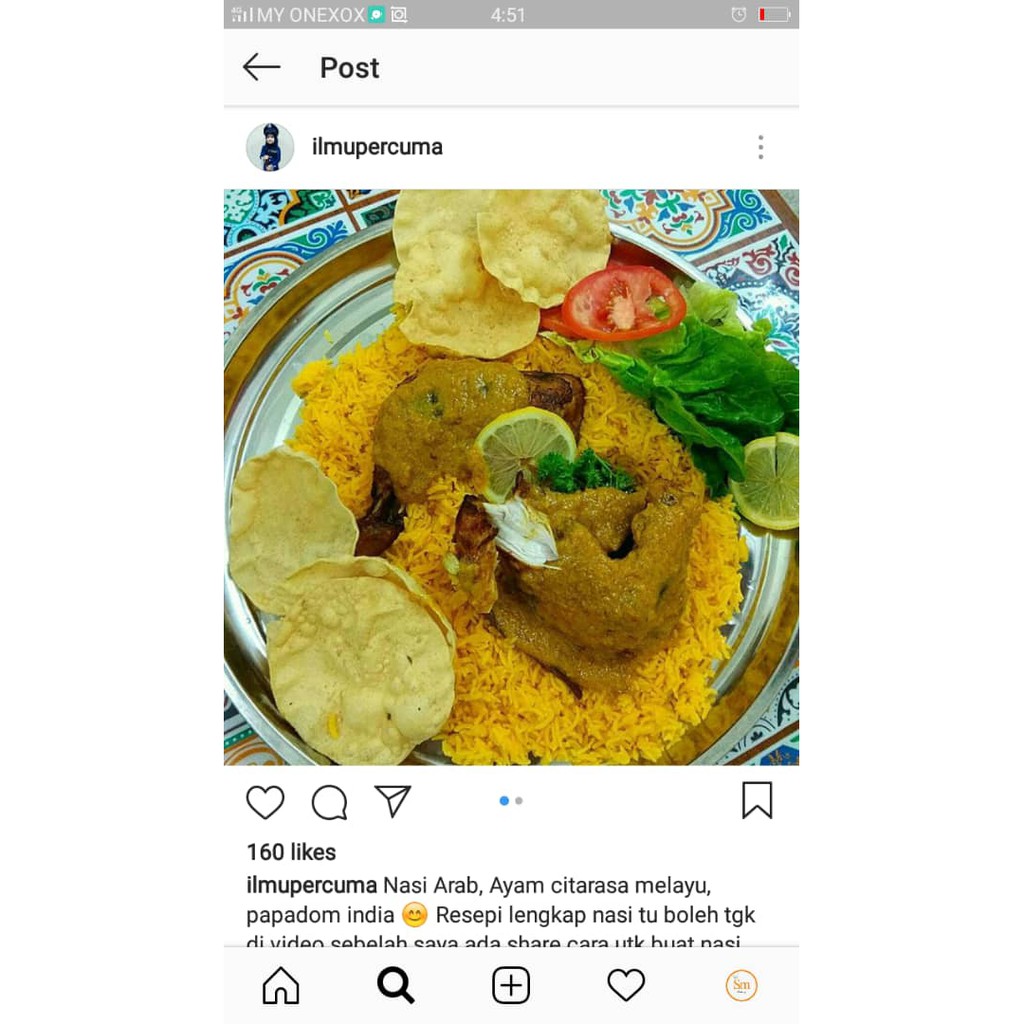1024x1024 pixels.
Task: Open the Activity heart tab
Action: click(x=626, y=985)
